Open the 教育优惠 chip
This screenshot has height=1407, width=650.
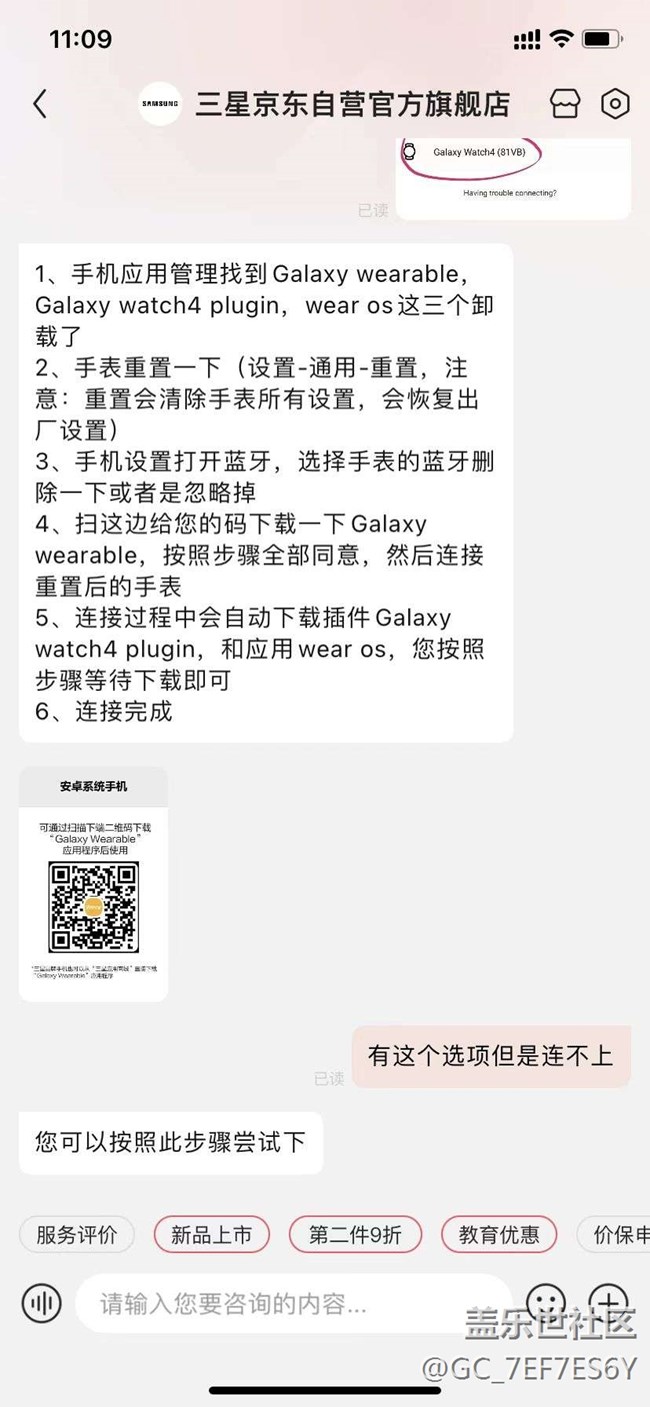499,1235
